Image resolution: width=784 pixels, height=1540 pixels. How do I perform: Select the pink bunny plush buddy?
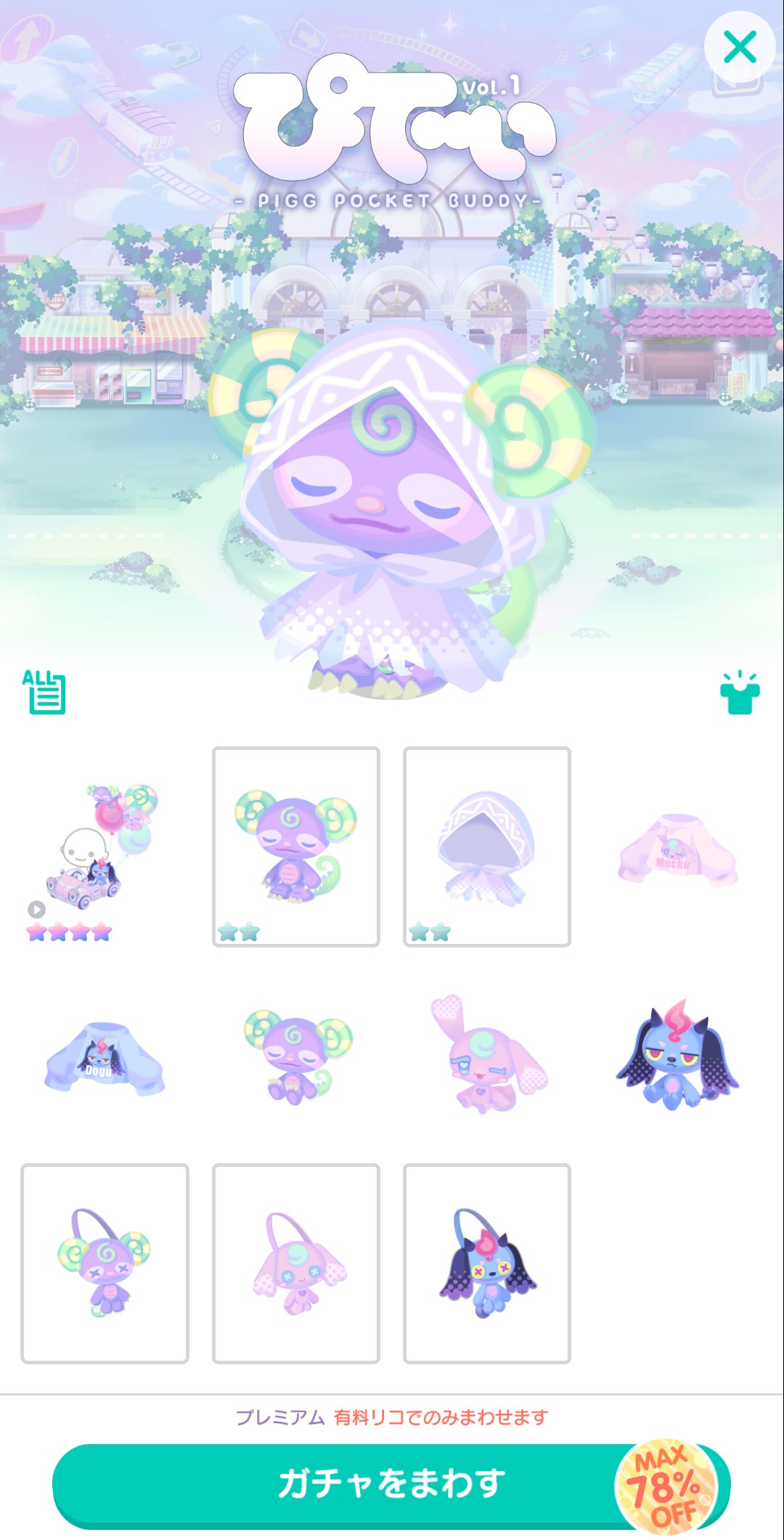(486, 1054)
